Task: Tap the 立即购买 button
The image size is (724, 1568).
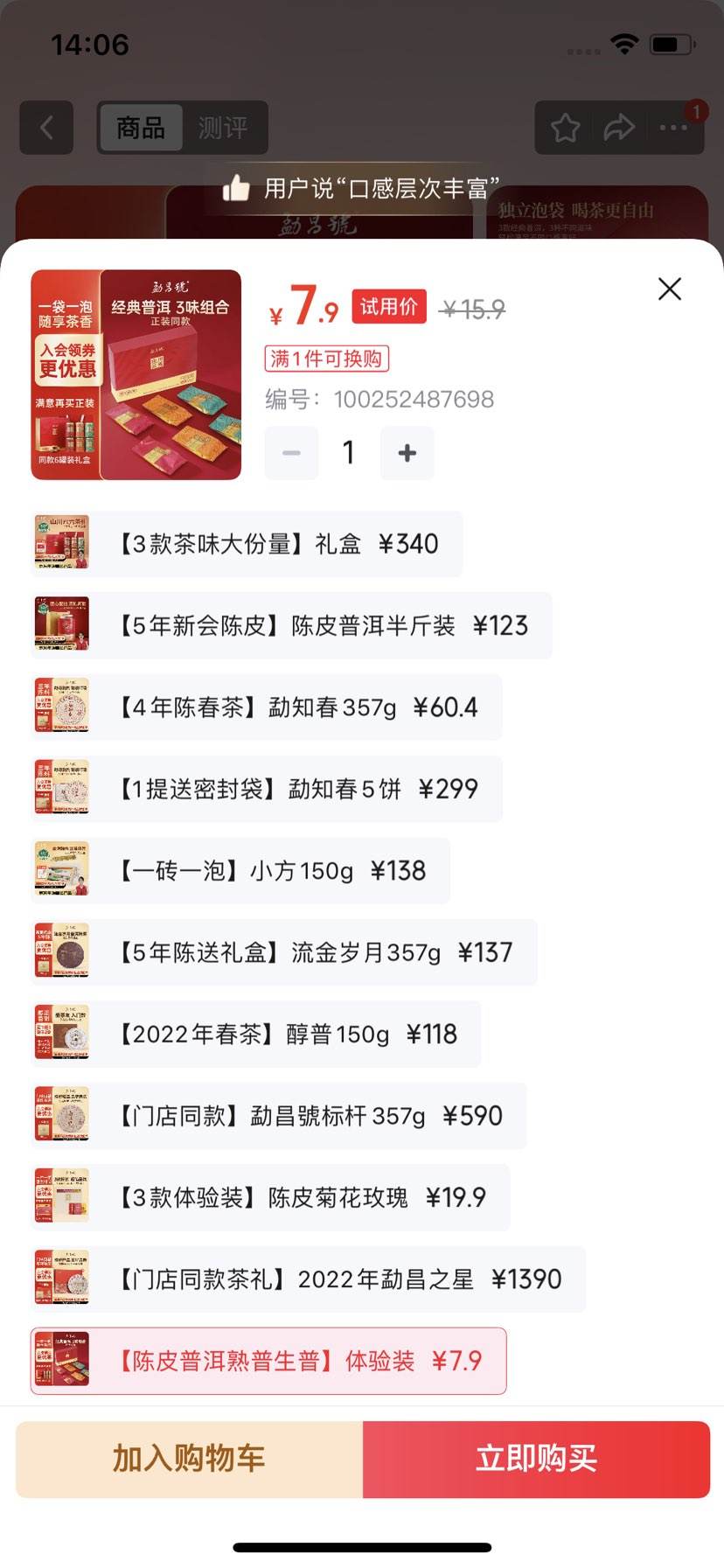Action: pyautogui.click(x=536, y=1459)
